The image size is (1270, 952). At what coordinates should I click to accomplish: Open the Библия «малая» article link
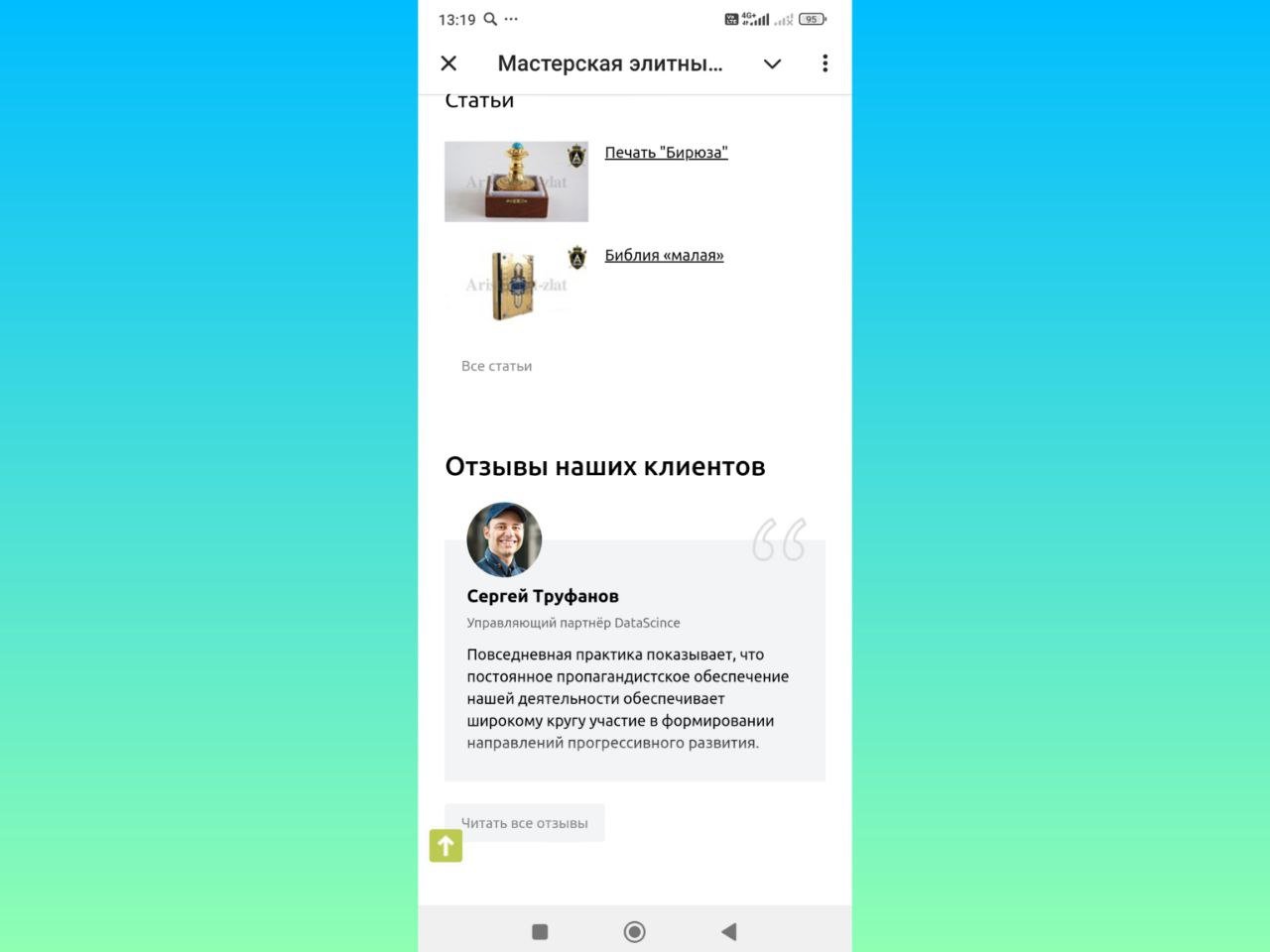point(664,256)
